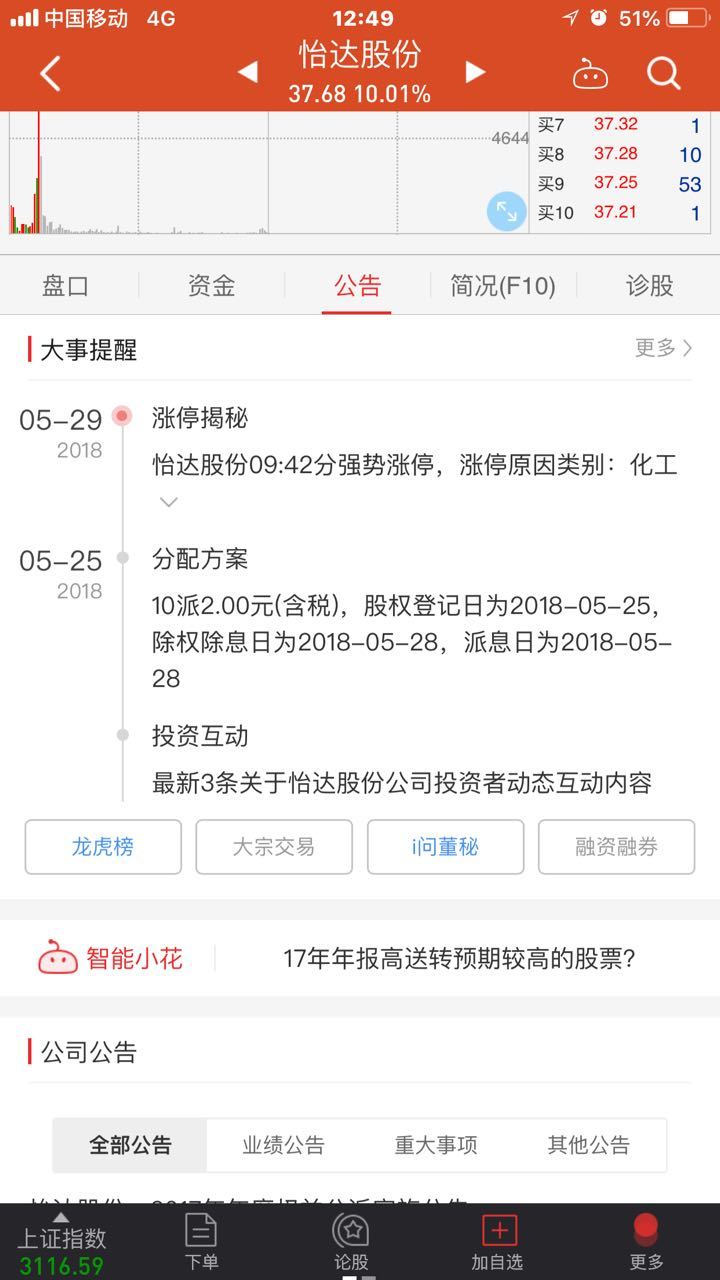Open the robot assistant icon in header
Viewport: 720px width, 1280px height.
coord(589,73)
